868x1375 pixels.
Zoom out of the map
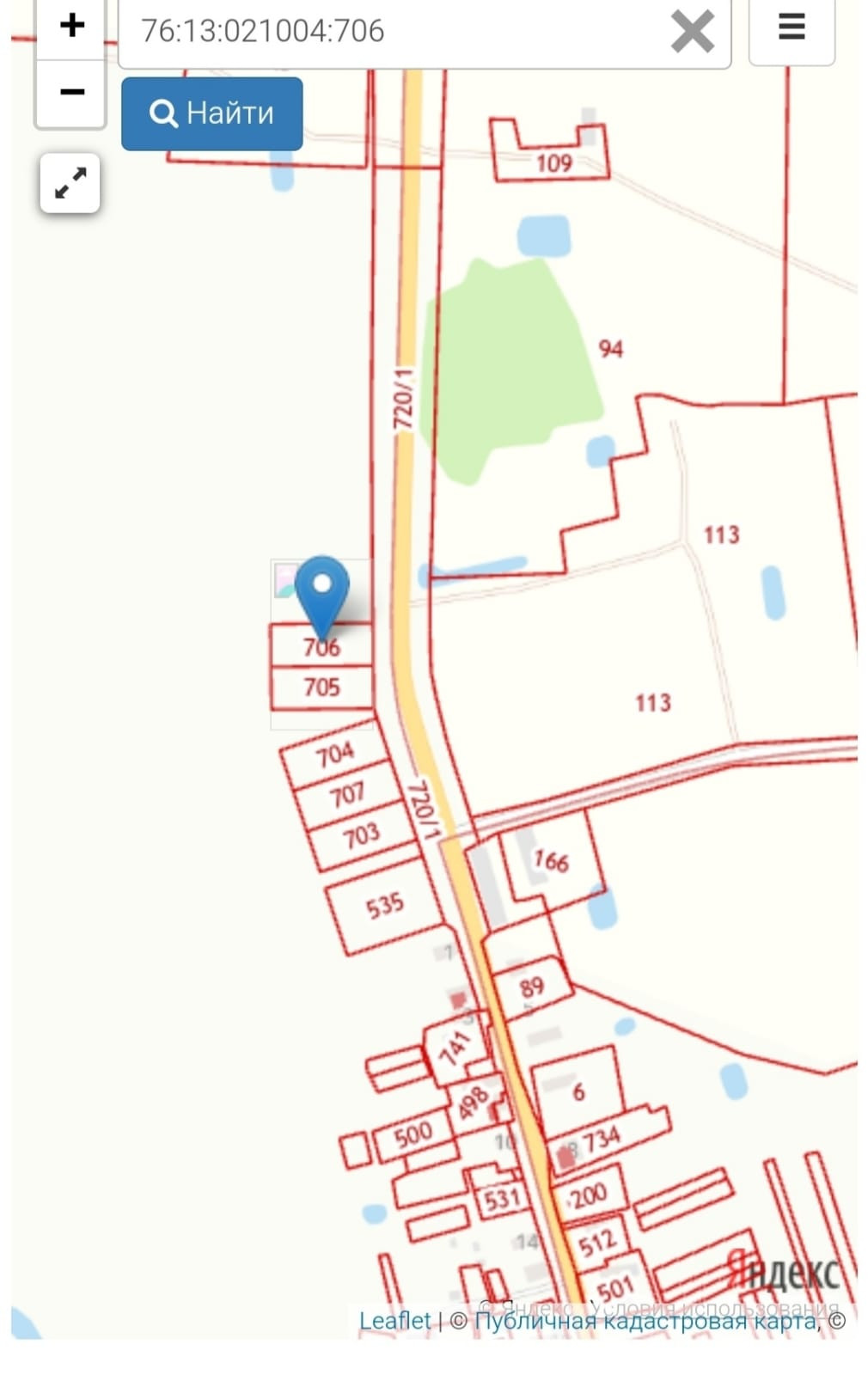(71, 93)
